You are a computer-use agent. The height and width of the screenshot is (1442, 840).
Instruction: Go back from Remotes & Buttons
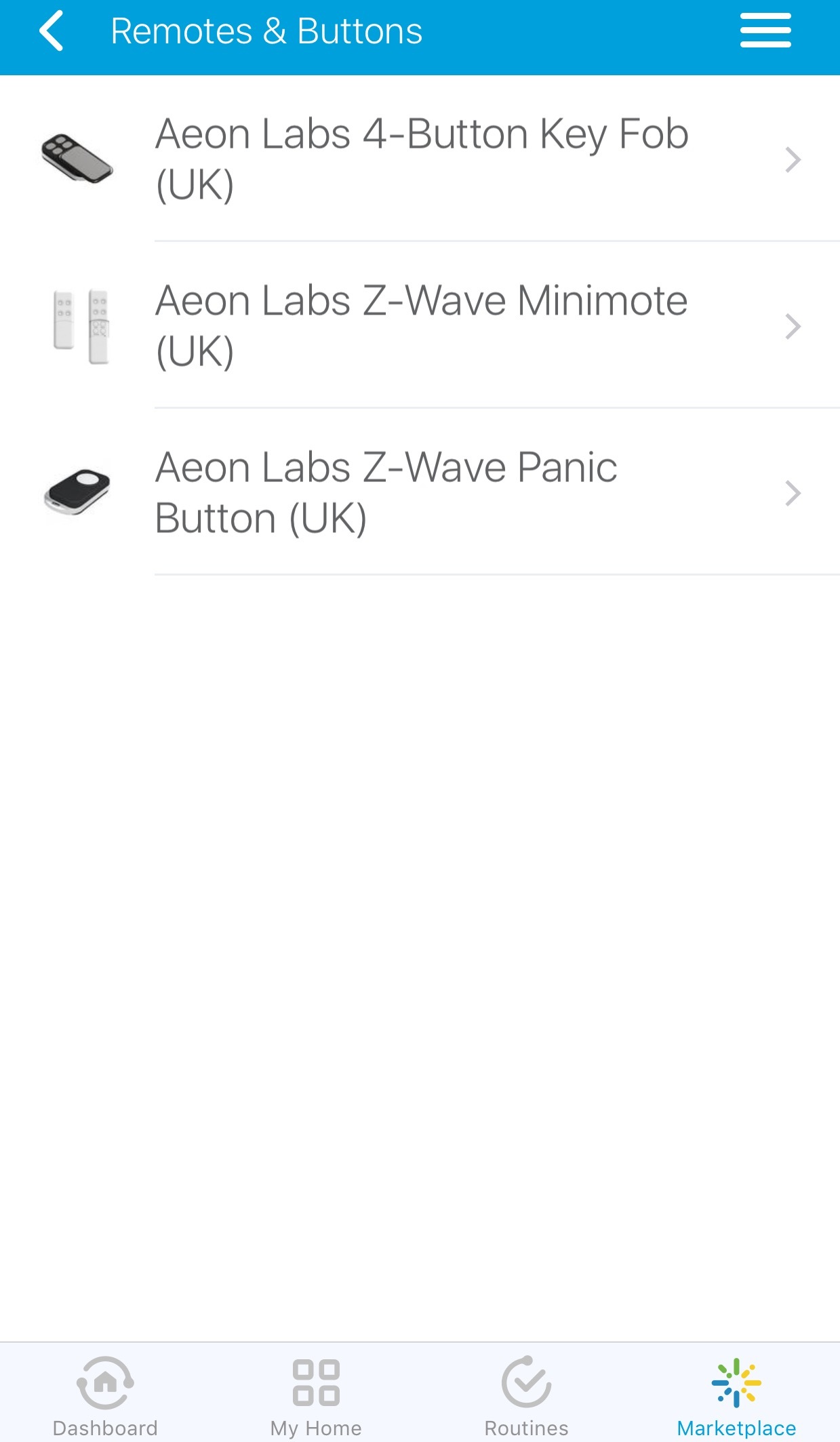click(52, 31)
